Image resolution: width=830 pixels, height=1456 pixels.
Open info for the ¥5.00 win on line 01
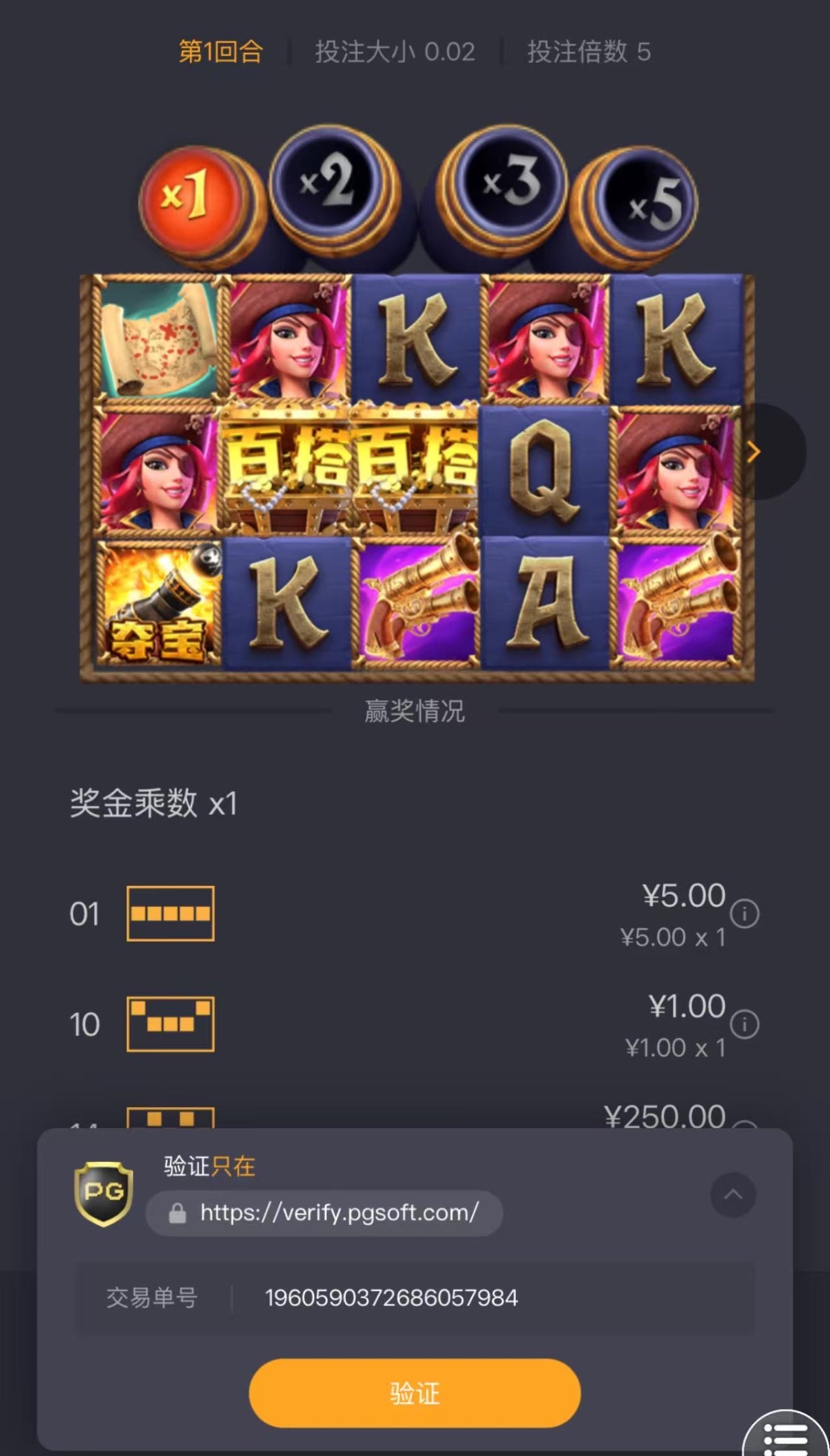click(745, 914)
